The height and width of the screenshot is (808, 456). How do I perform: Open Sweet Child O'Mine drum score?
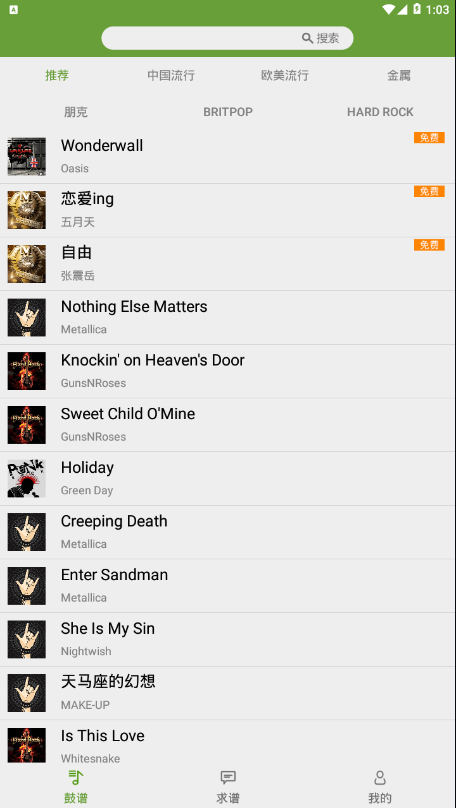tap(228, 425)
